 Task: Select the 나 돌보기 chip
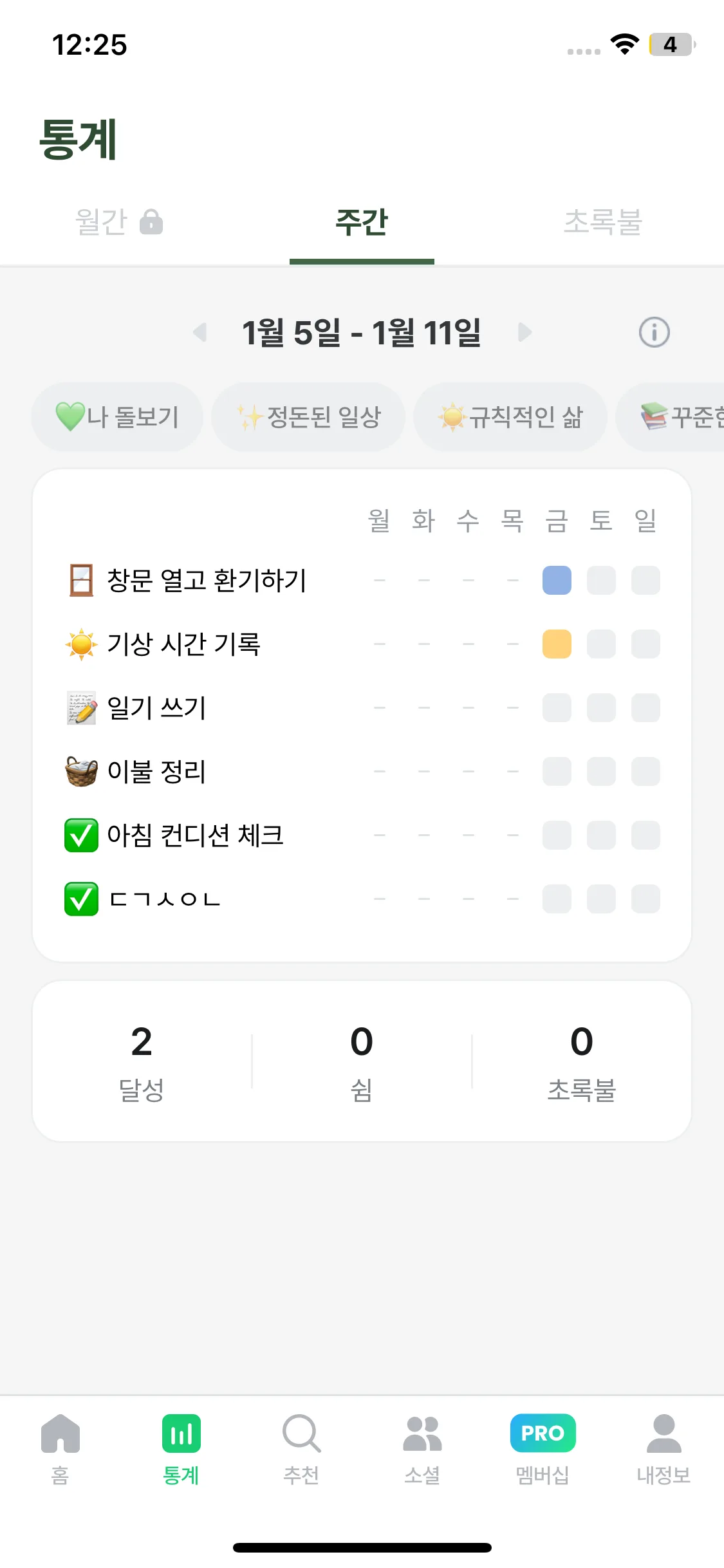click(x=117, y=417)
